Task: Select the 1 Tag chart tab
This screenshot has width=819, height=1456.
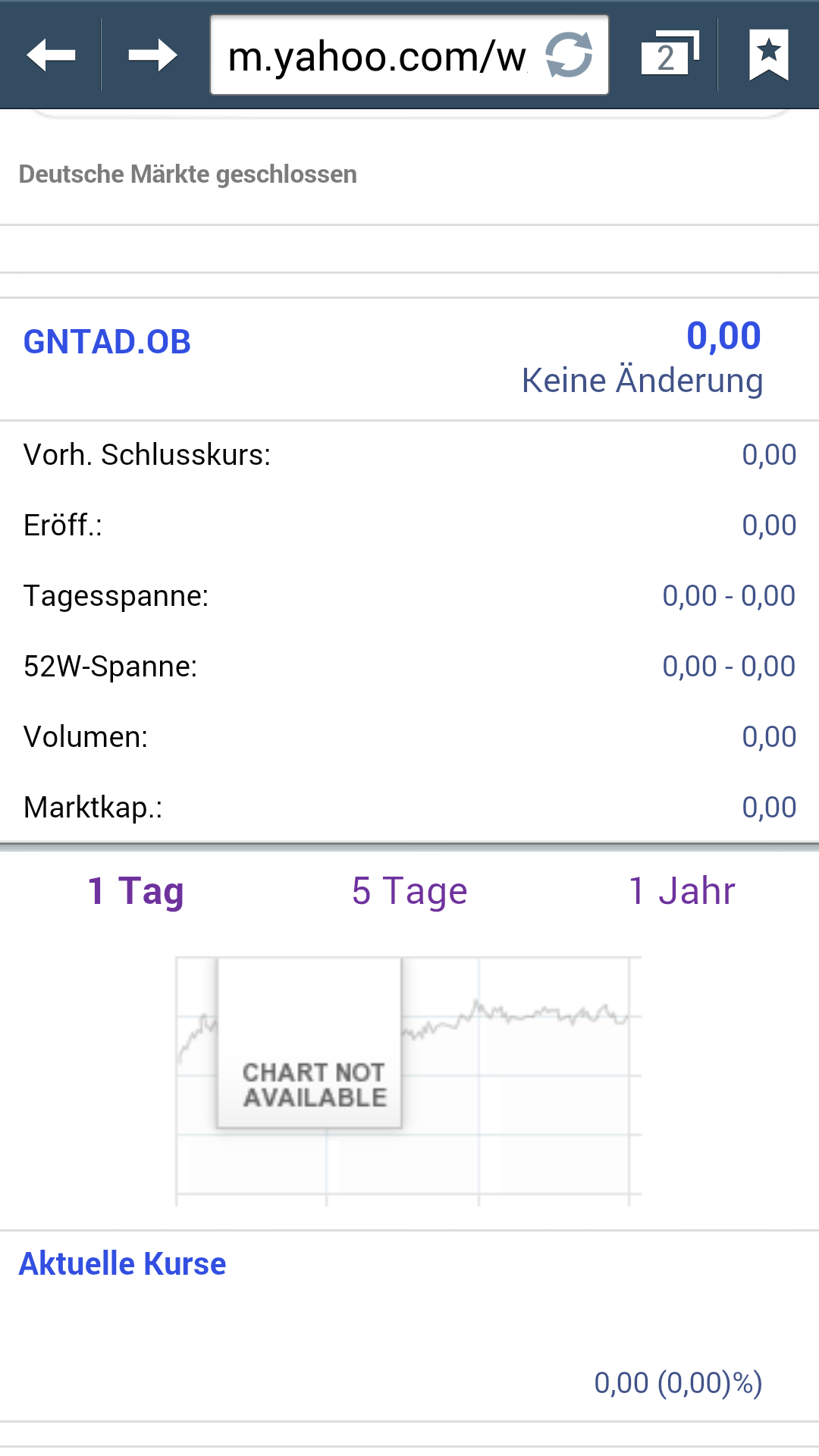Action: click(135, 890)
